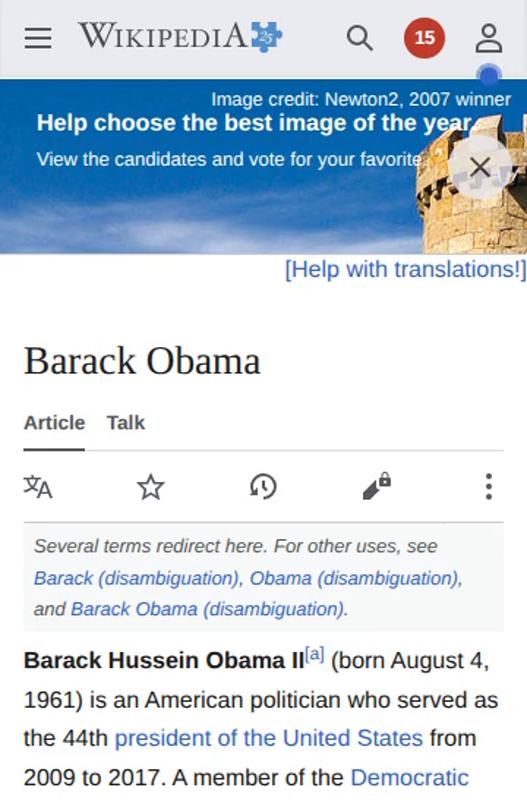527x800 pixels.
Task: View the 15 notifications badge
Action: click(x=424, y=38)
